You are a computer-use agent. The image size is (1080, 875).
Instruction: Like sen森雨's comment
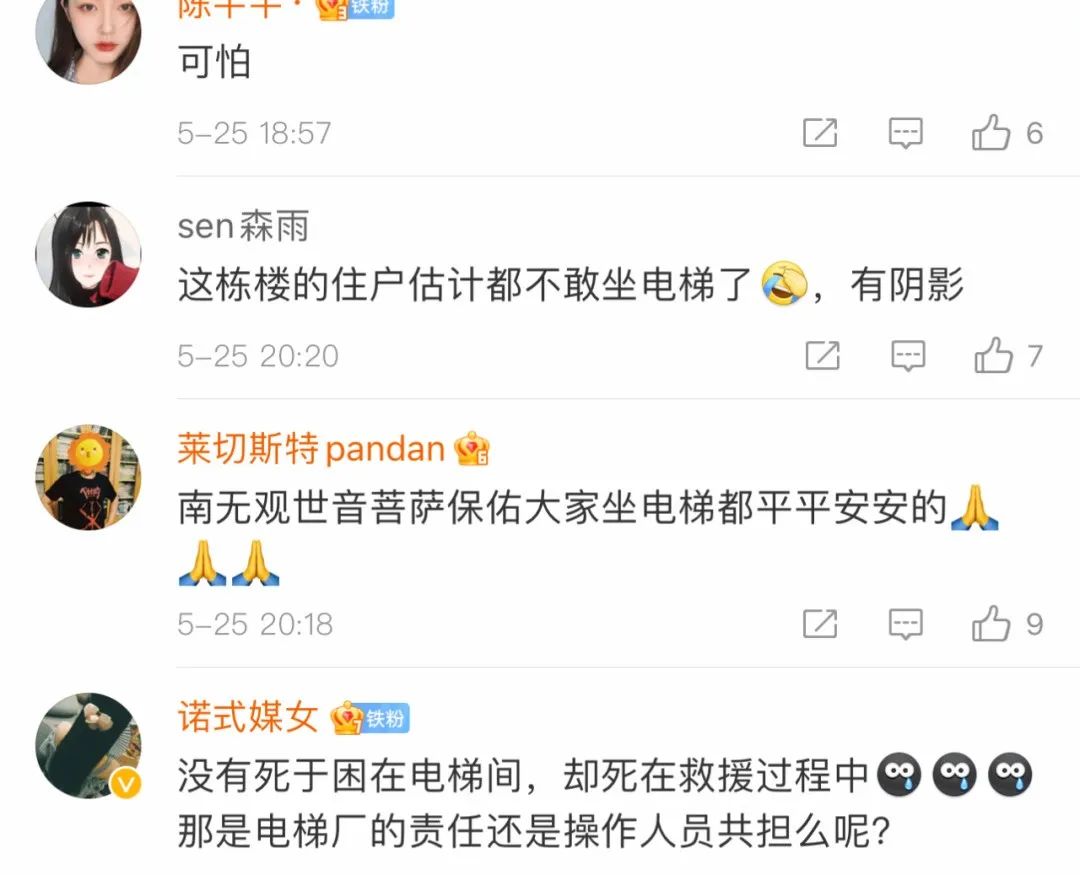993,356
